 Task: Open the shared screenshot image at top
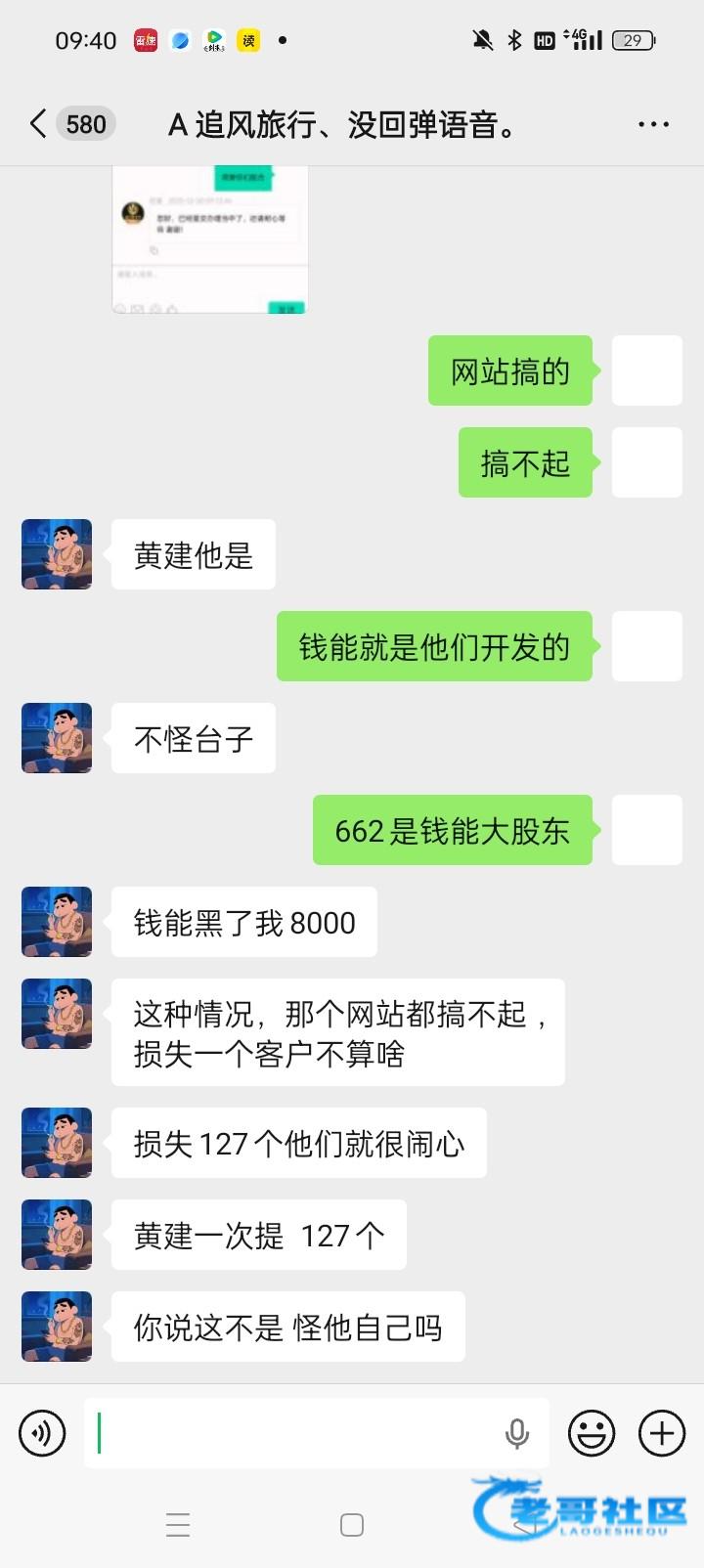[209, 240]
